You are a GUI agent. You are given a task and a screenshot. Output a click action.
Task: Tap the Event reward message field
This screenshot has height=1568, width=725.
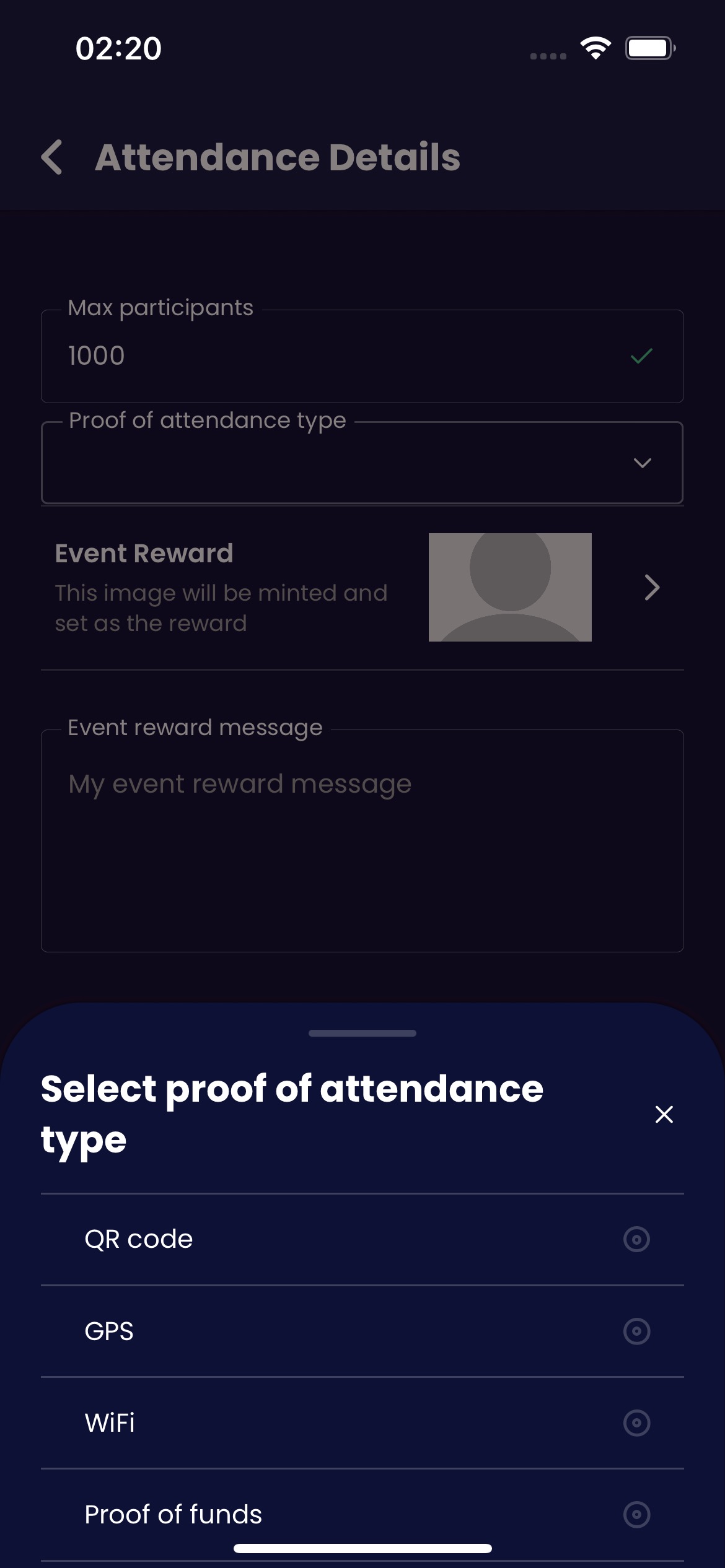click(x=362, y=842)
